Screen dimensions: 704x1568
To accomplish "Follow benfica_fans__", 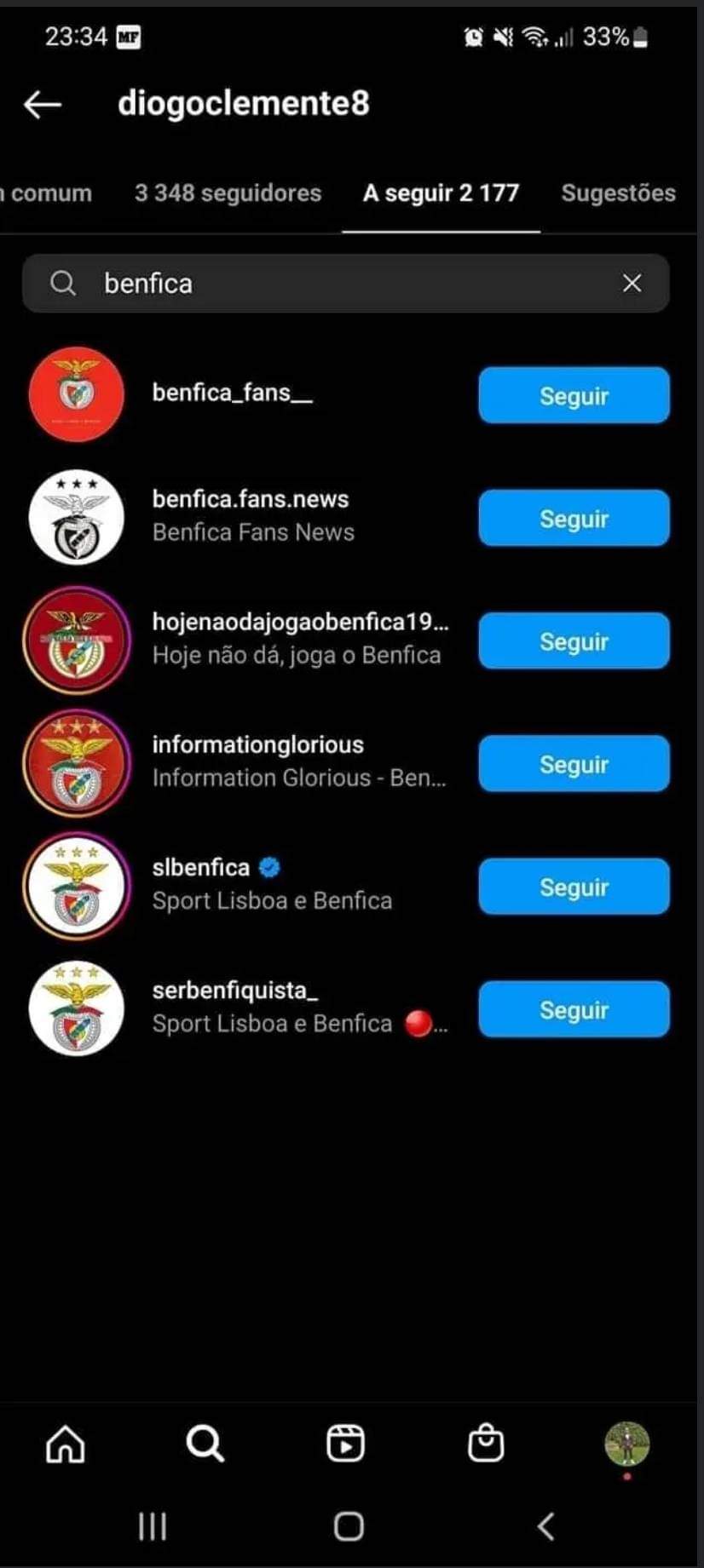I will click(574, 395).
